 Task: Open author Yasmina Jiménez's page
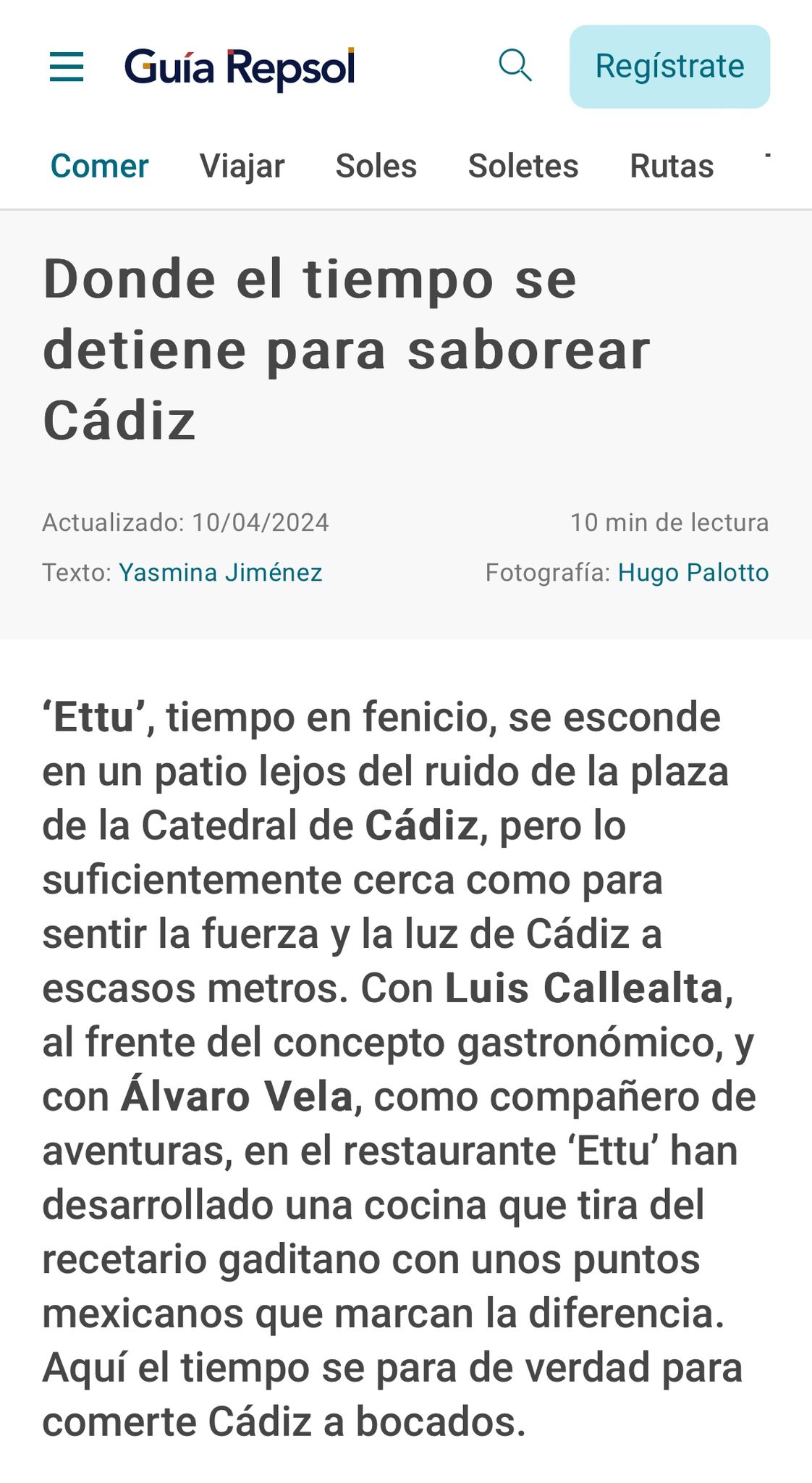[x=221, y=573]
